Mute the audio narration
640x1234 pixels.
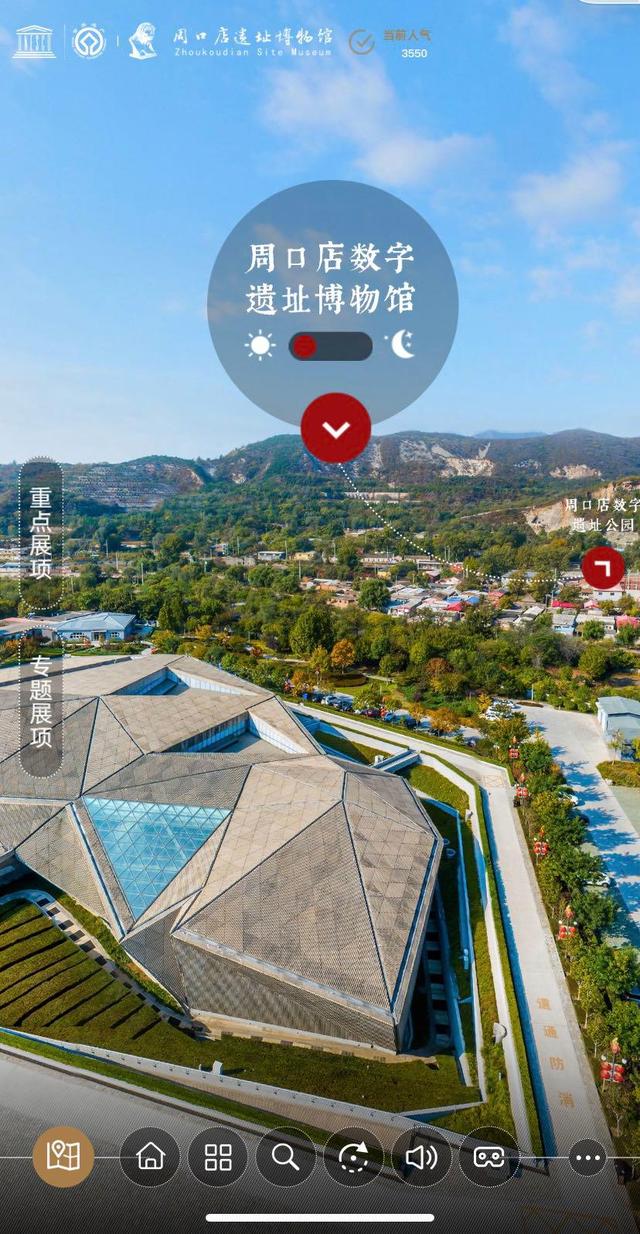(421, 1157)
